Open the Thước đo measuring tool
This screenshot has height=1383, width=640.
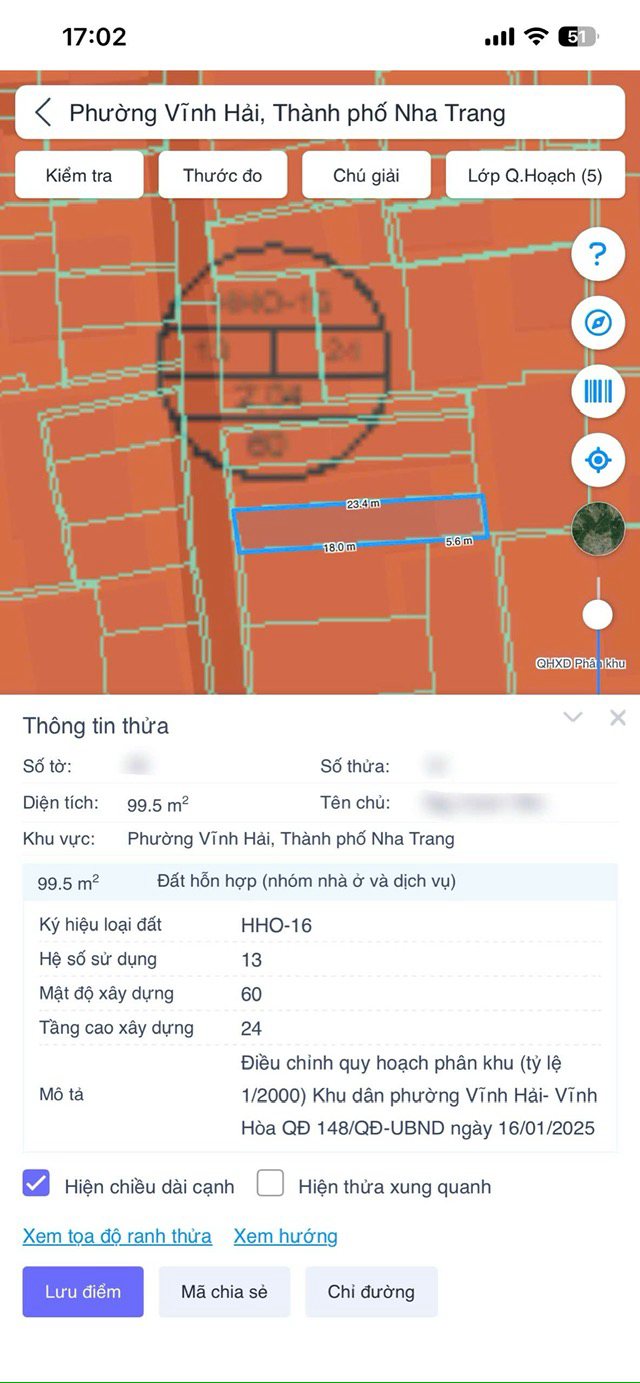pos(223,175)
